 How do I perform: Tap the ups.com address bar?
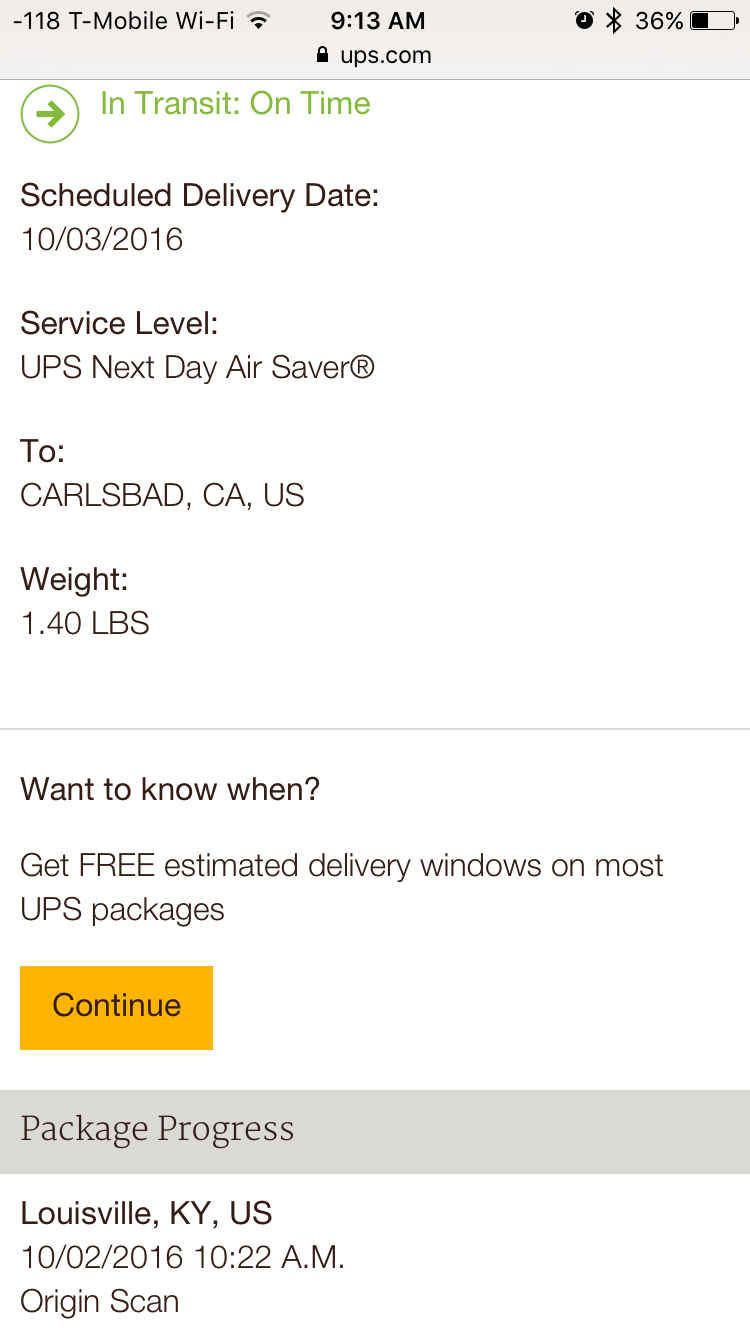374,55
